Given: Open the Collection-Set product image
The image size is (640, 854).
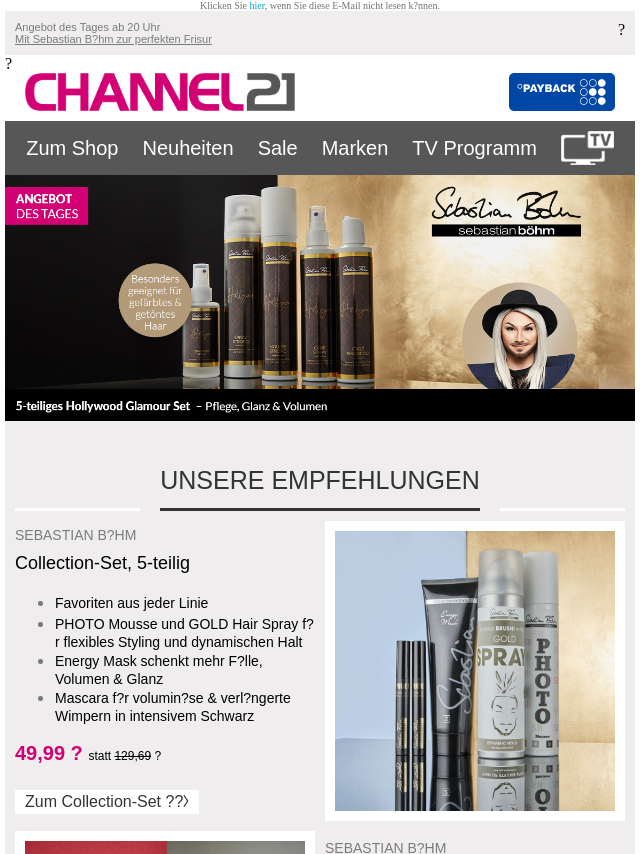Looking at the screenshot, I should pos(474,670).
